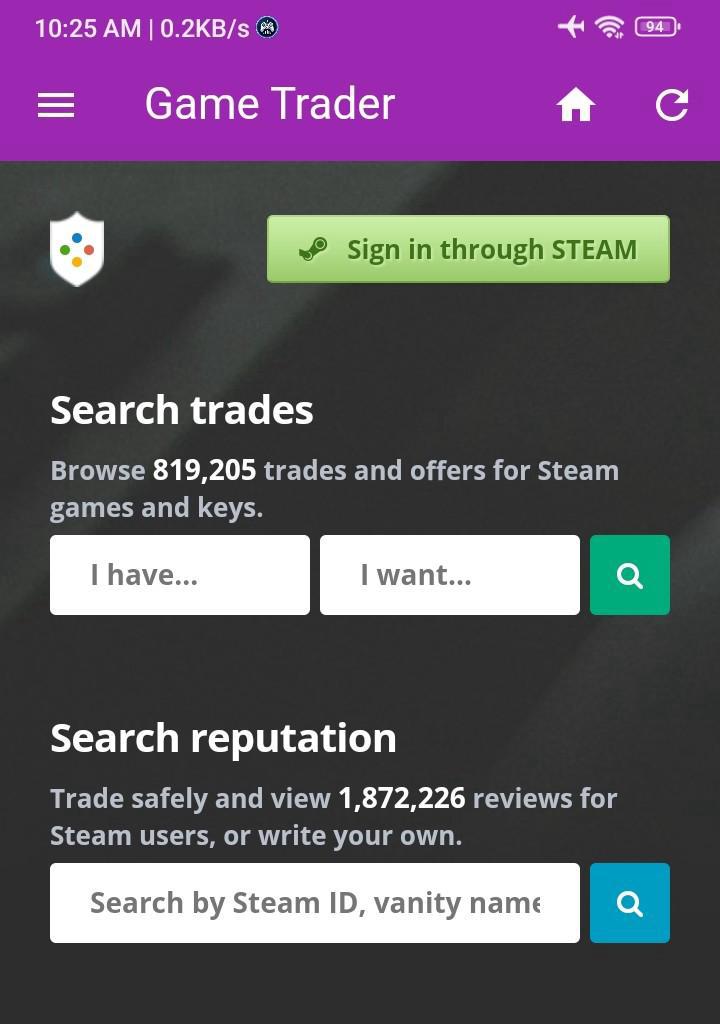
Task: Click the Steam ID search field
Action: [x=315, y=902]
